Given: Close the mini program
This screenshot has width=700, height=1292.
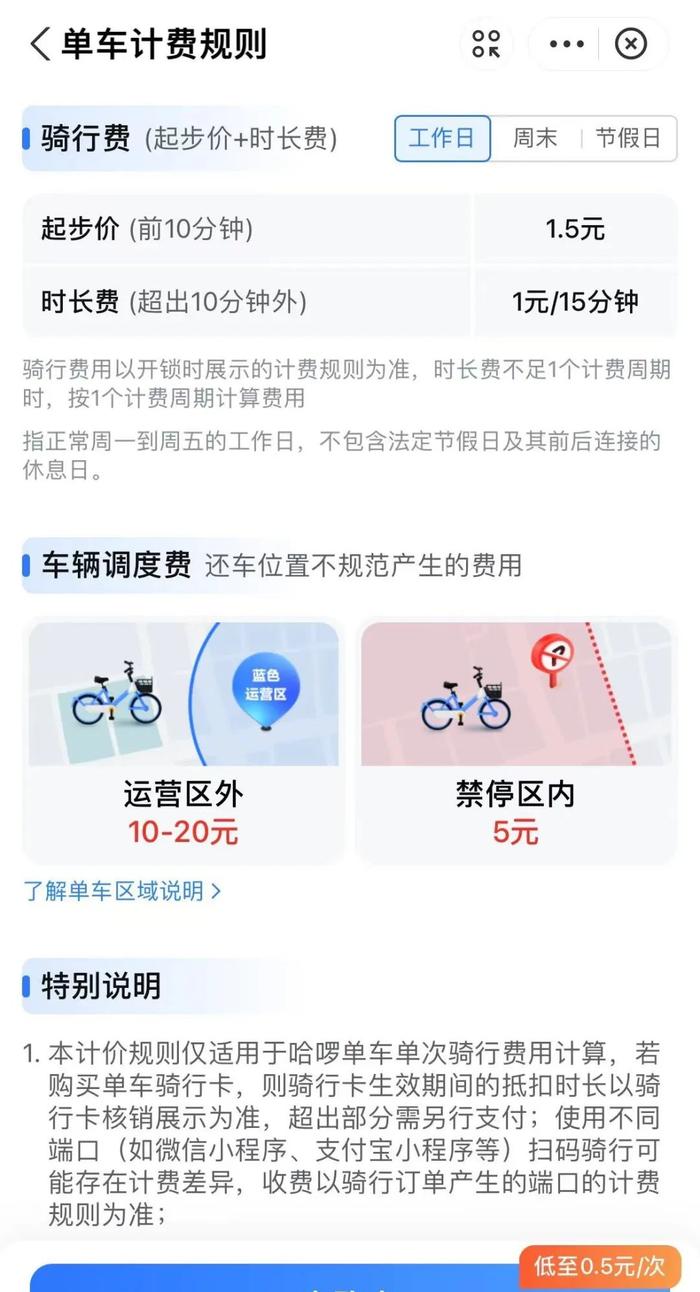Looking at the screenshot, I should [x=631, y=44].
